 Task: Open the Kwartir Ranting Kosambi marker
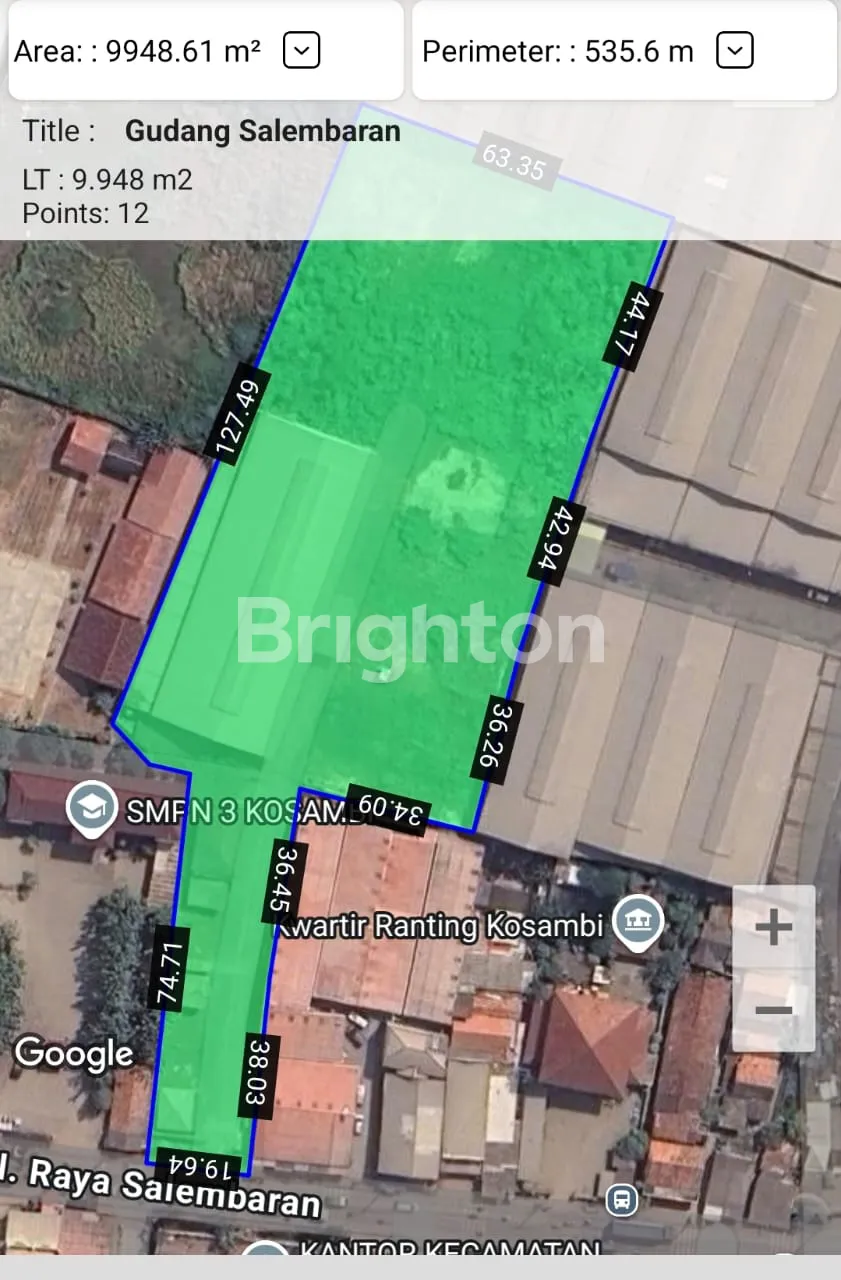pyautogui.click(x=637, y=921)
